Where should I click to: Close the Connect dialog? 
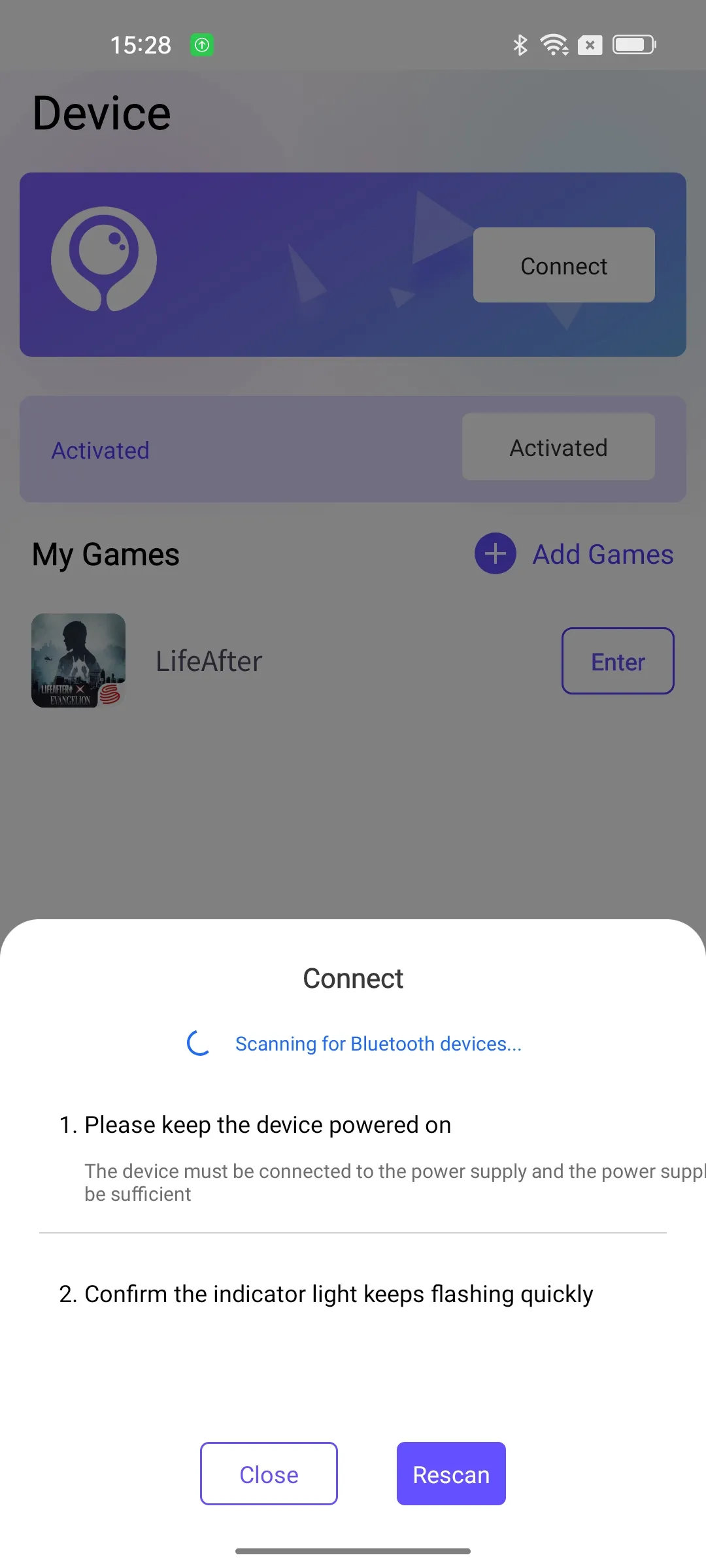(269, 1473)
